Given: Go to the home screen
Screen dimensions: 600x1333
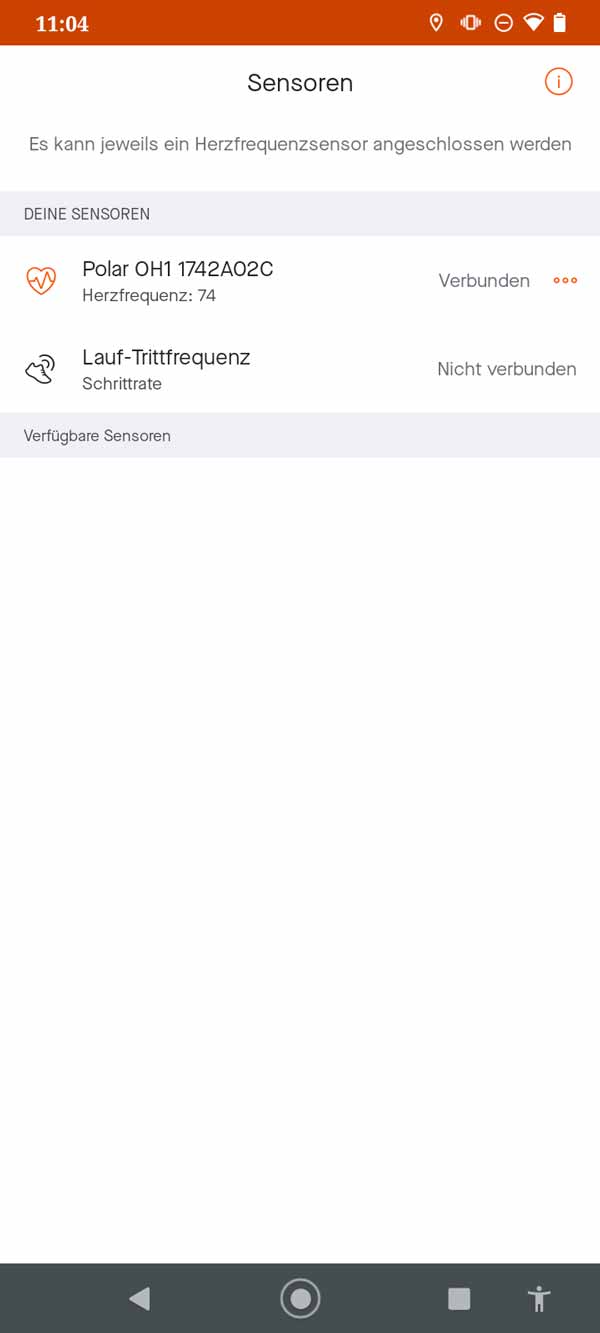Looking at the screenshot, I should pos(300,1298).
